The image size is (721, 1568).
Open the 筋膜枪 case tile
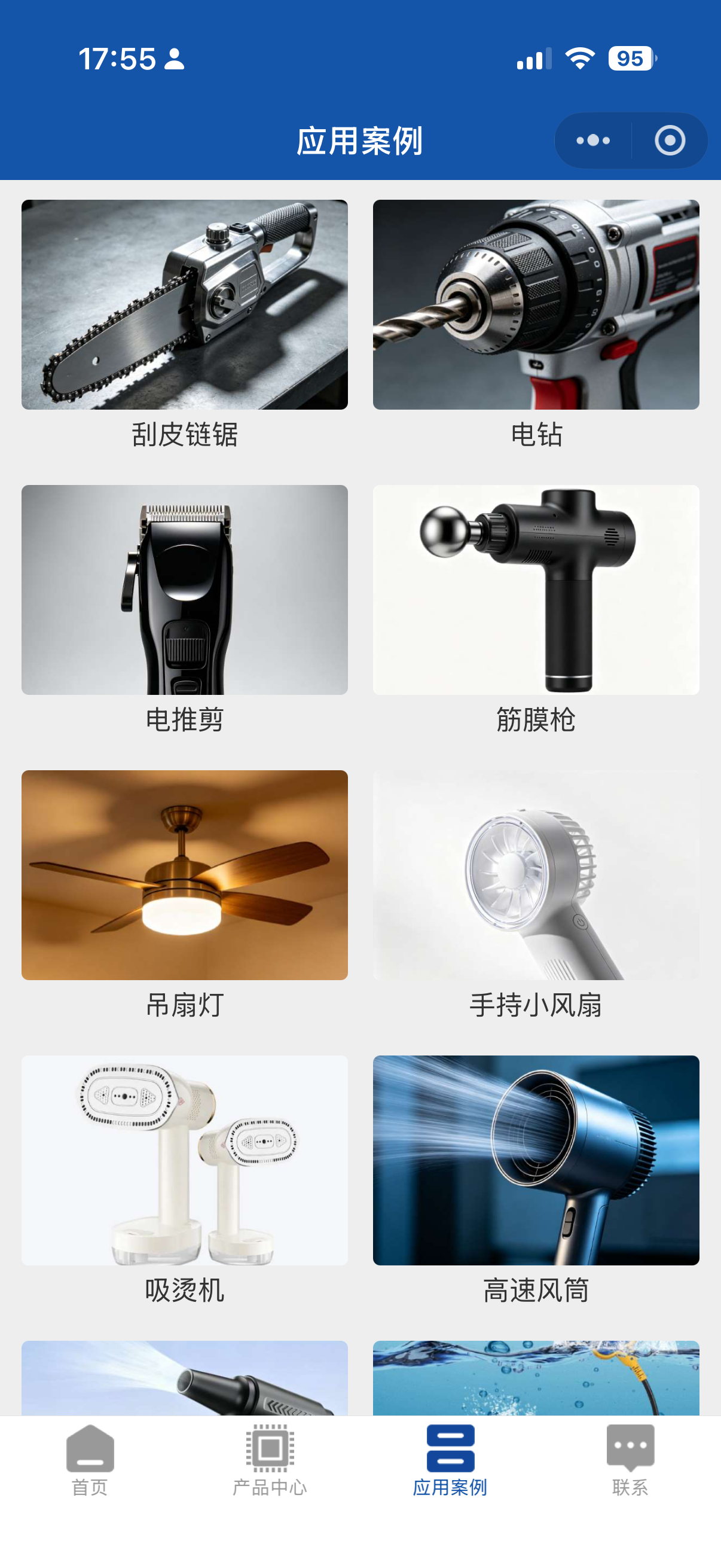tap(536, 610)
